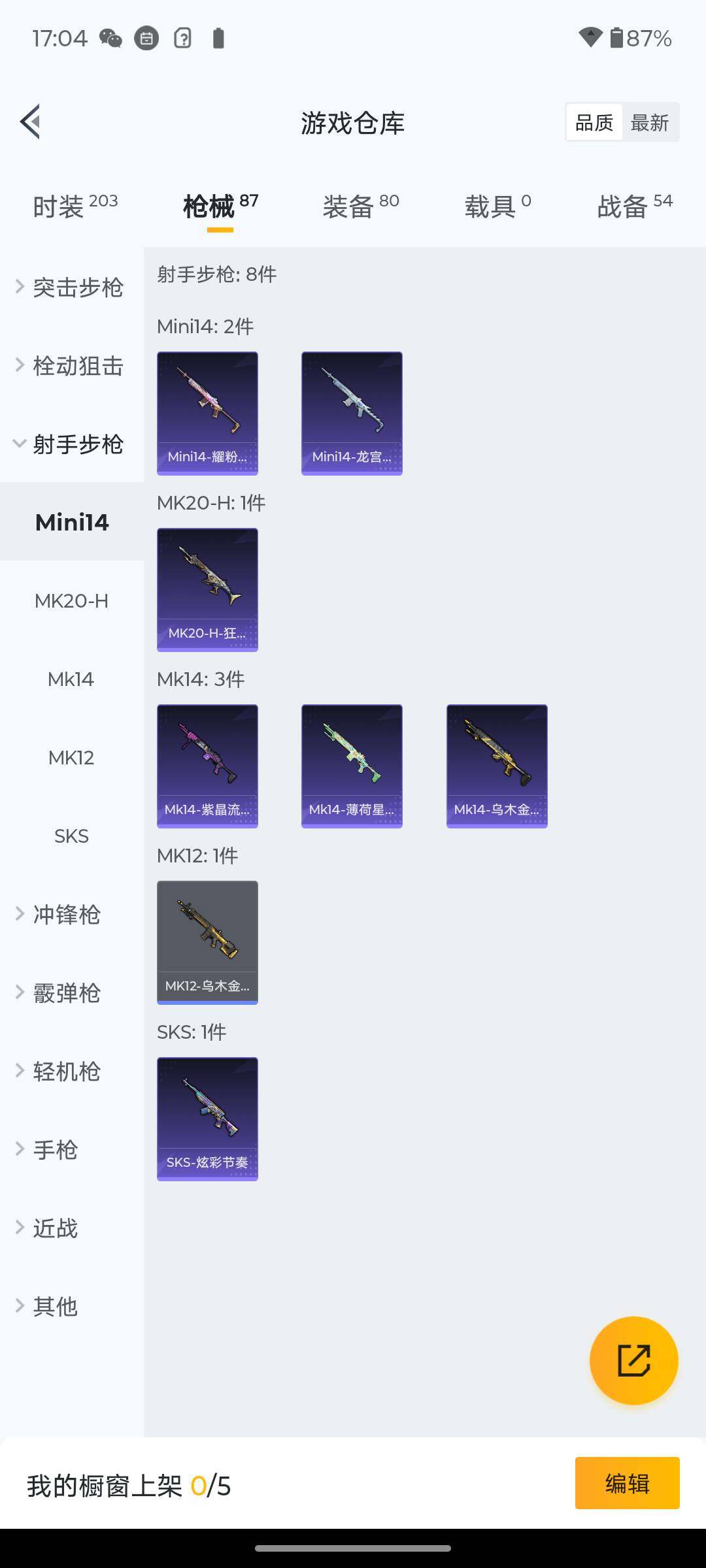Go back using the top-left arrow
This screenshot has width=706, height=1568.
click(31, 122)
